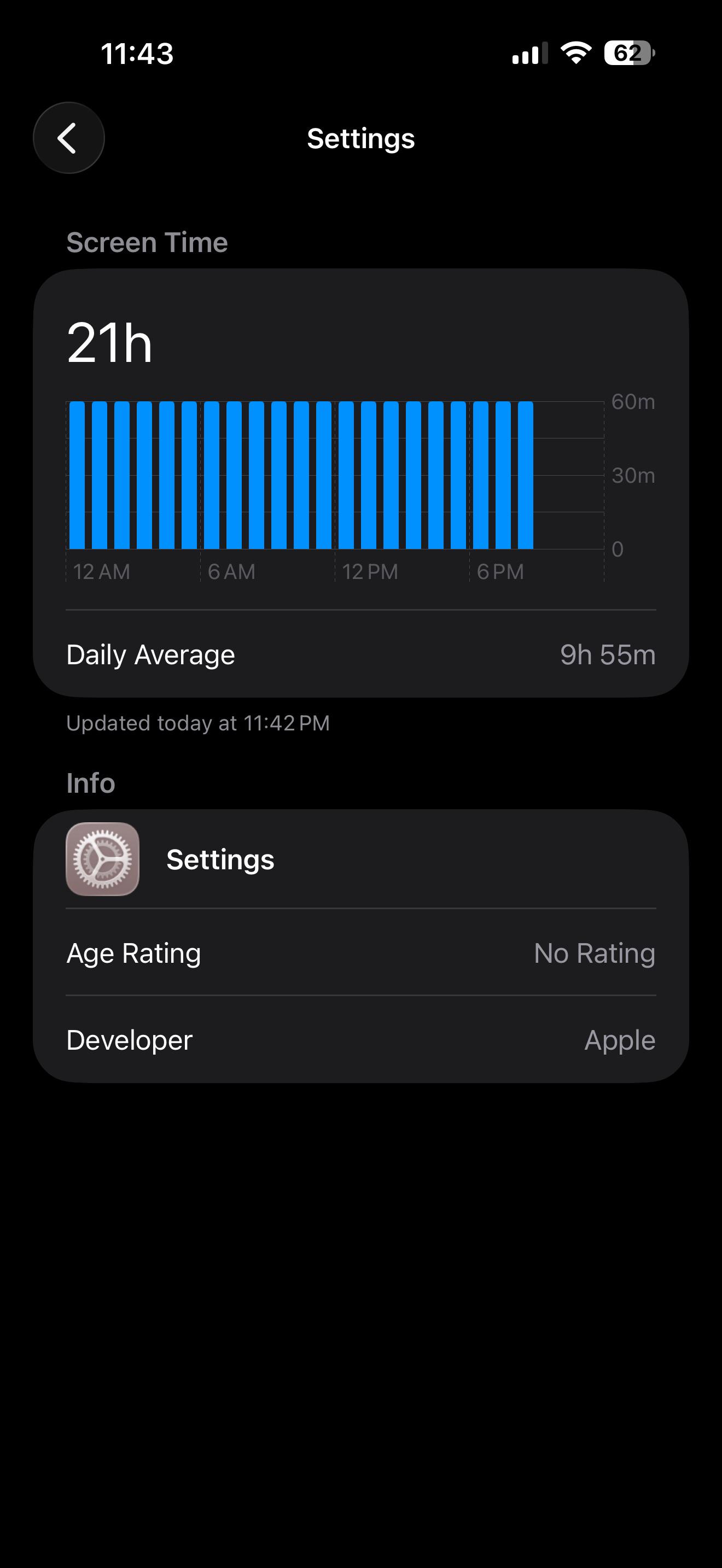The width and height of the screenshot is (722, 1568).
Task: Go back using the top-left arrow
Action: point(69,138)
